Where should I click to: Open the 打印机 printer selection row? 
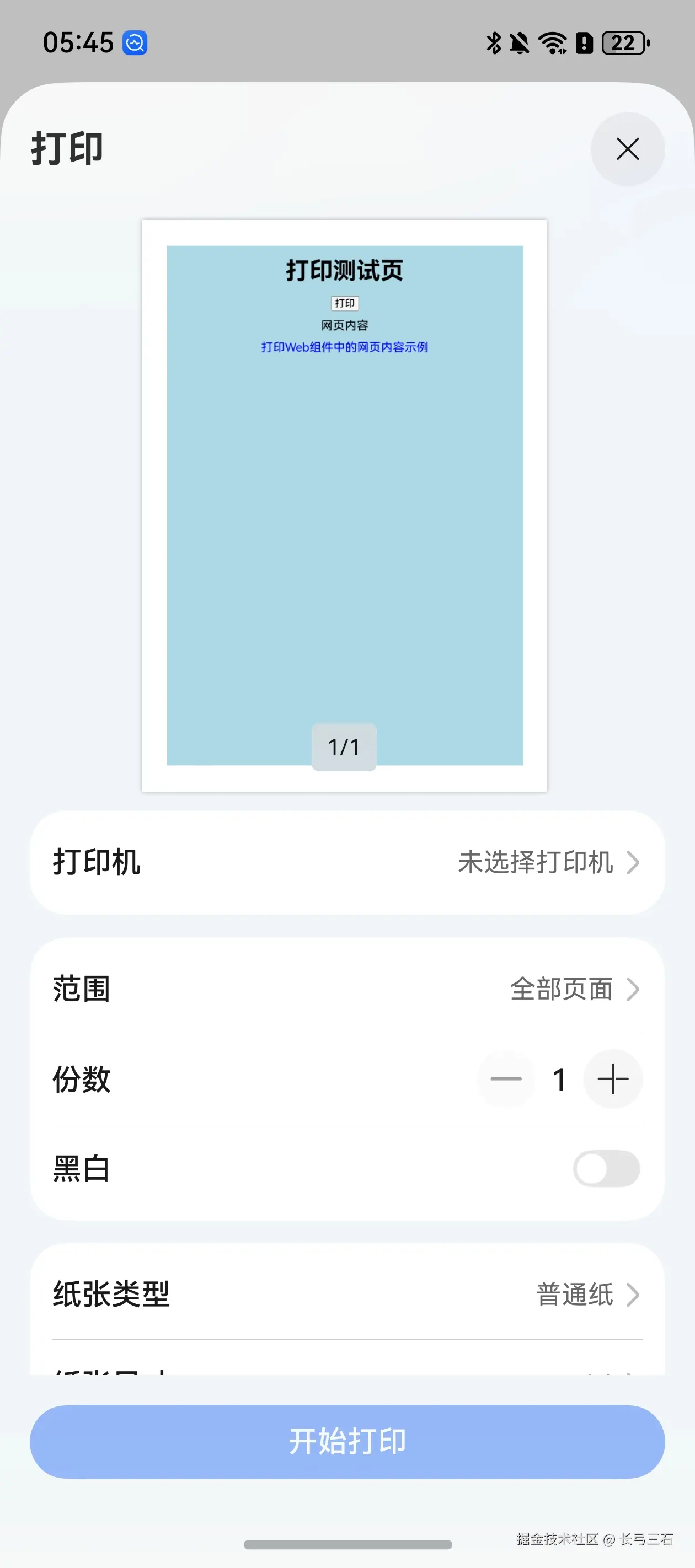click(x=347, y=862)
